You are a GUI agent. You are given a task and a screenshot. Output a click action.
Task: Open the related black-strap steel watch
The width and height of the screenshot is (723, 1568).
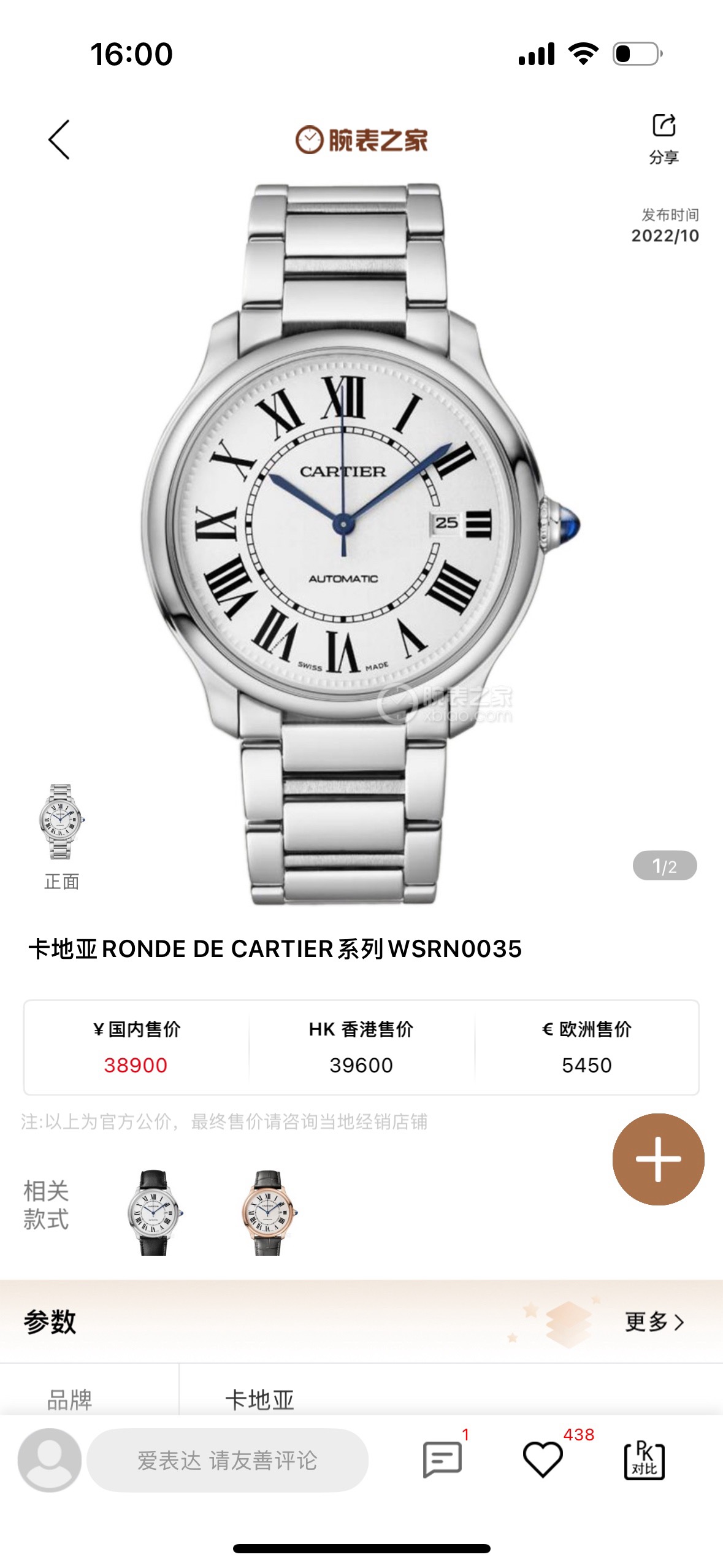click(153, 1212)
